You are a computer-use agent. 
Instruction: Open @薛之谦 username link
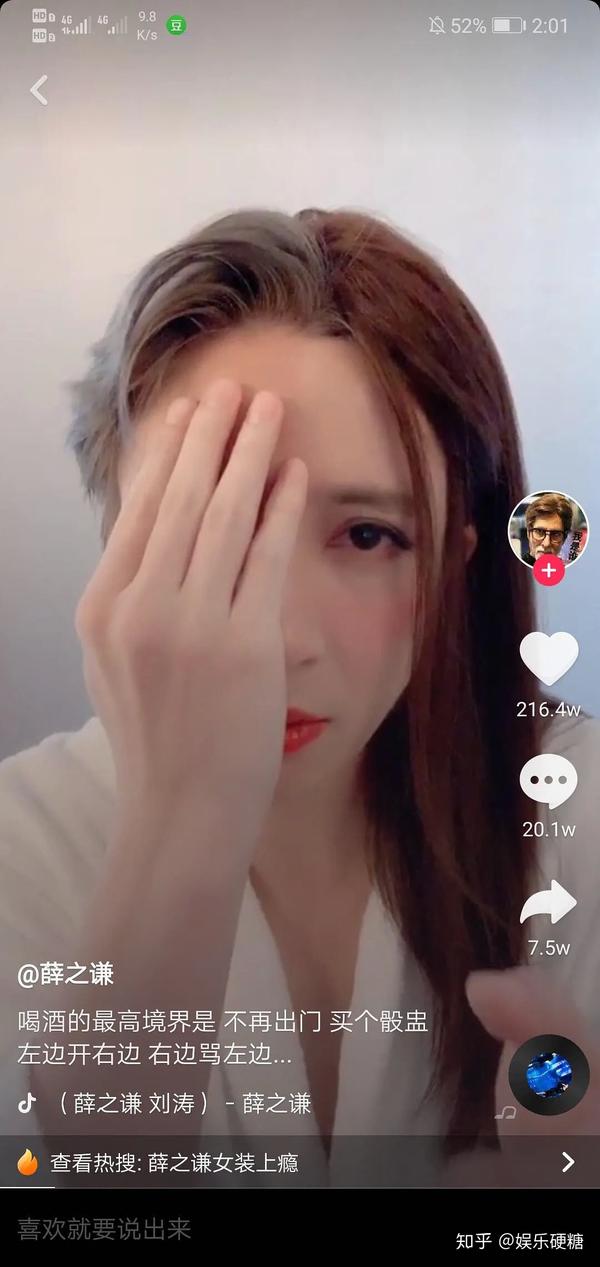coord(66,974)
